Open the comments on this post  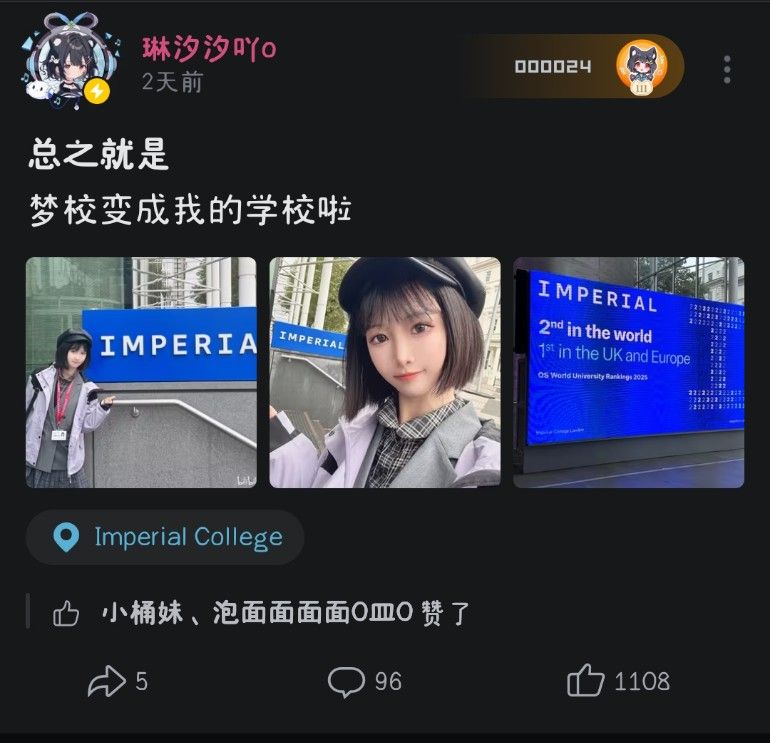coord(364,682)
